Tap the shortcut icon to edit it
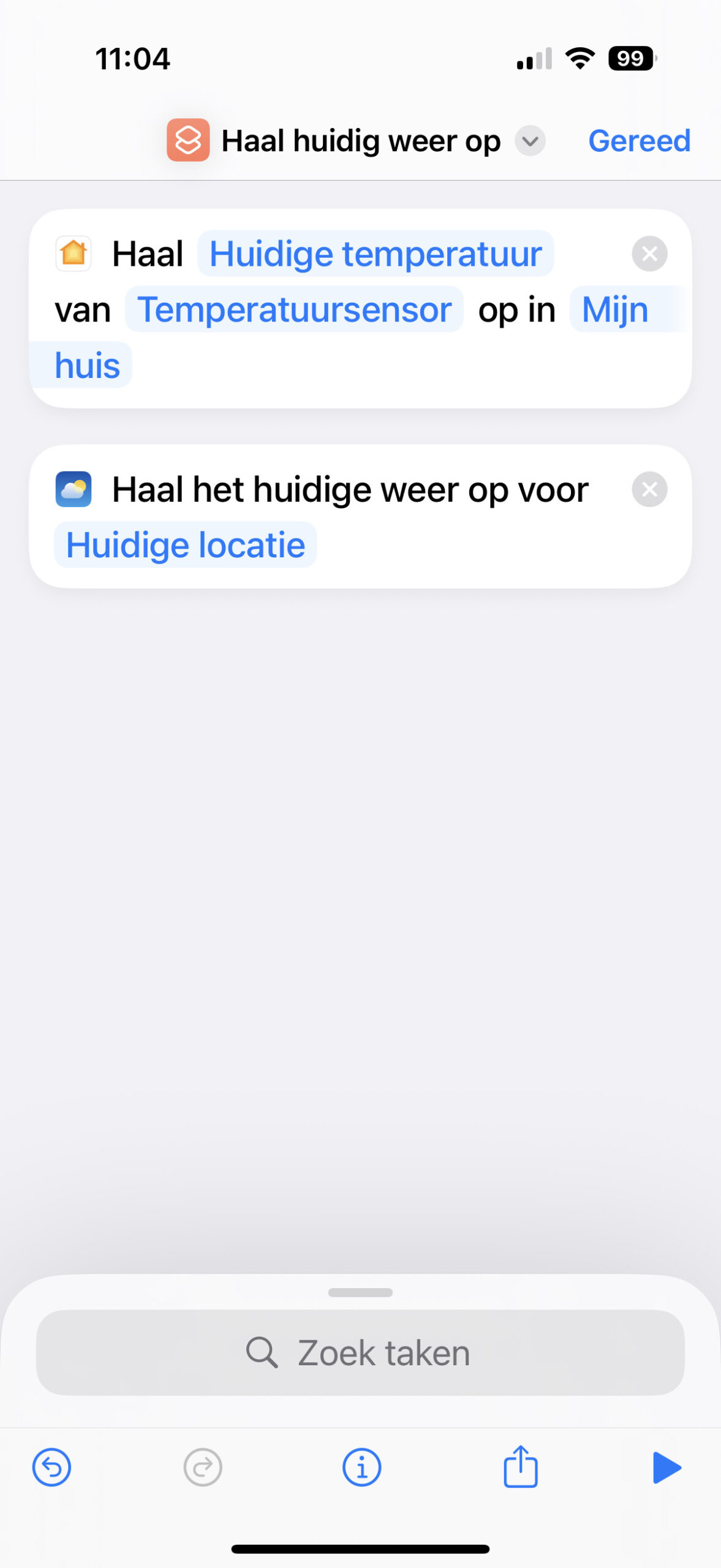The image size is (721, 1568). coord(188,140)
